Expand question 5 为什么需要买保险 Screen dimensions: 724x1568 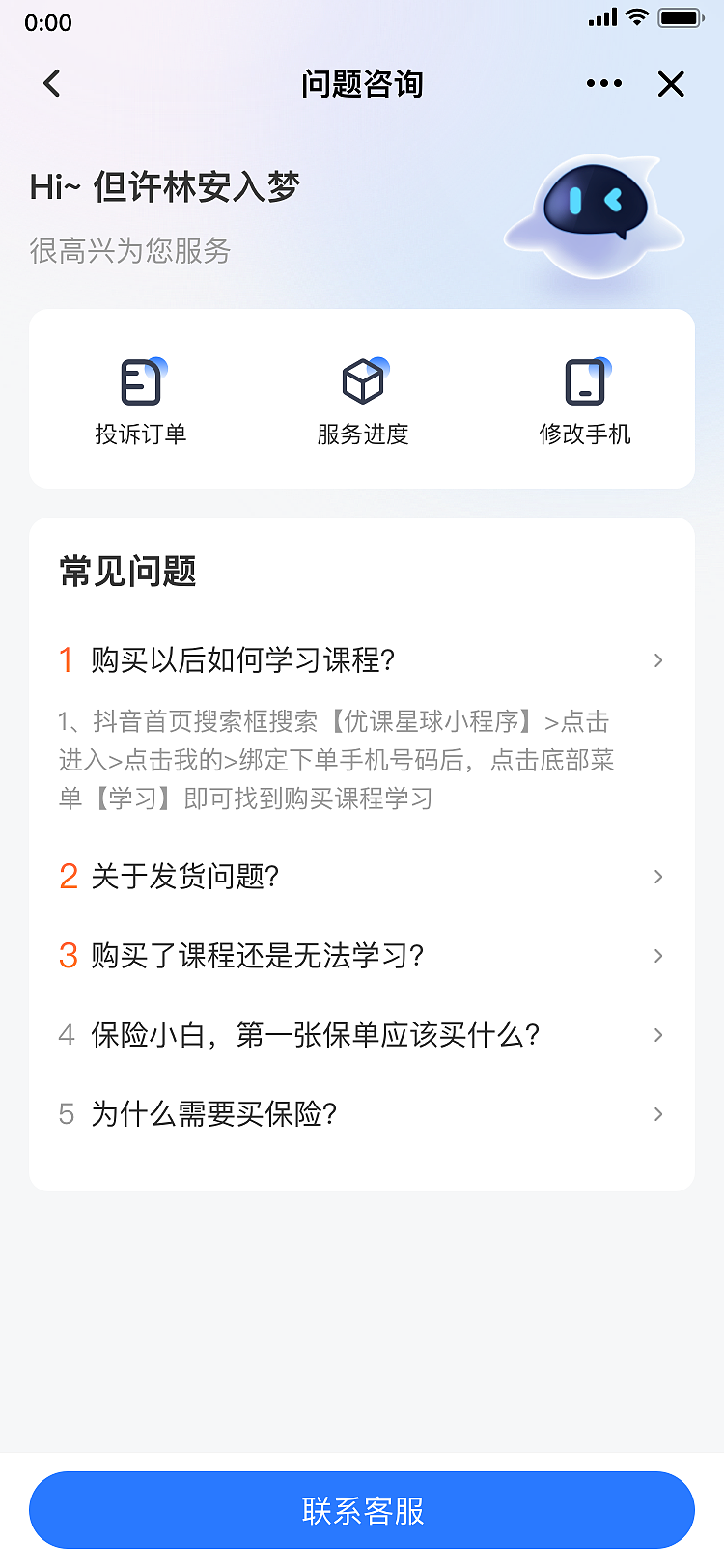pos(362,1114)
